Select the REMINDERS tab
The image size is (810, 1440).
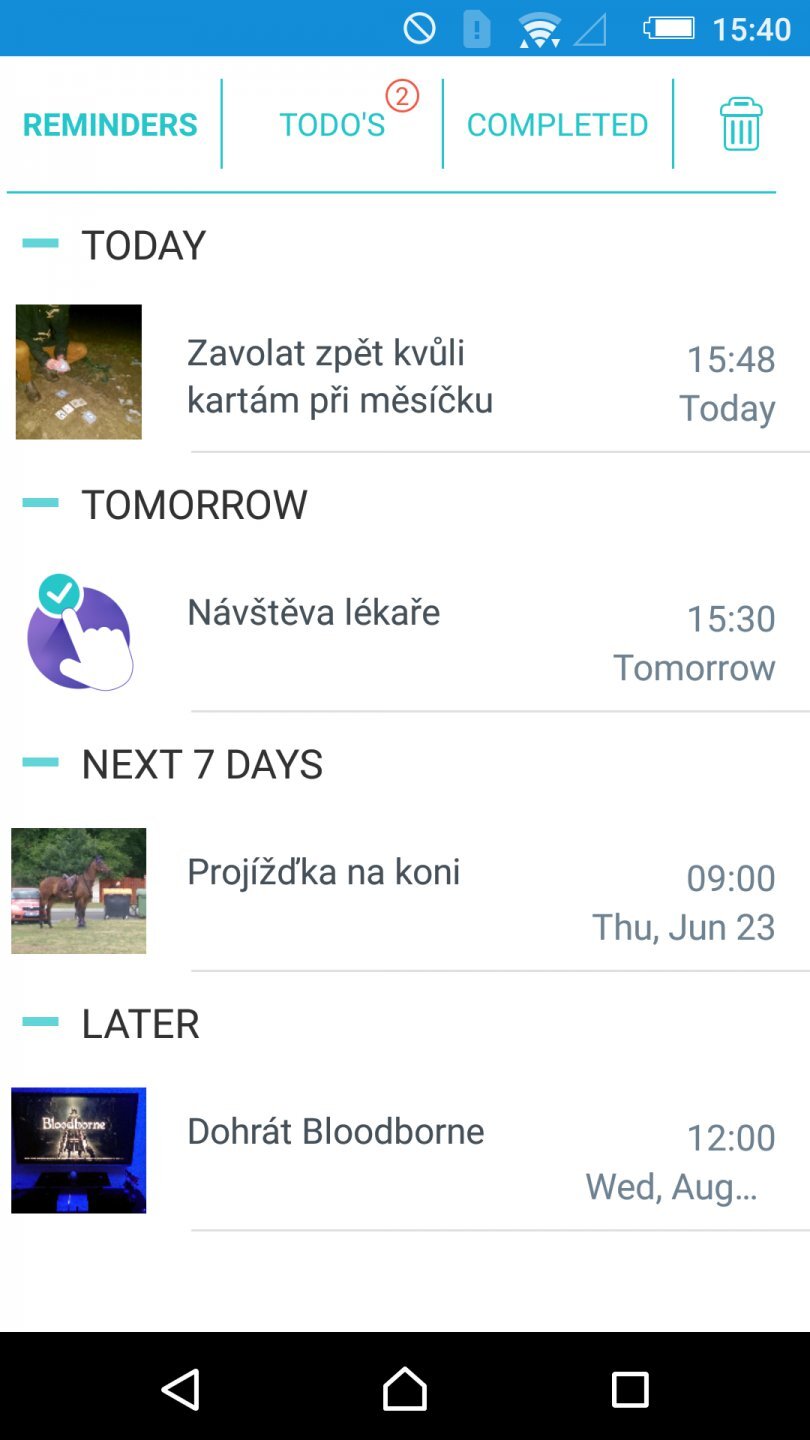click(x=110, y=124)
